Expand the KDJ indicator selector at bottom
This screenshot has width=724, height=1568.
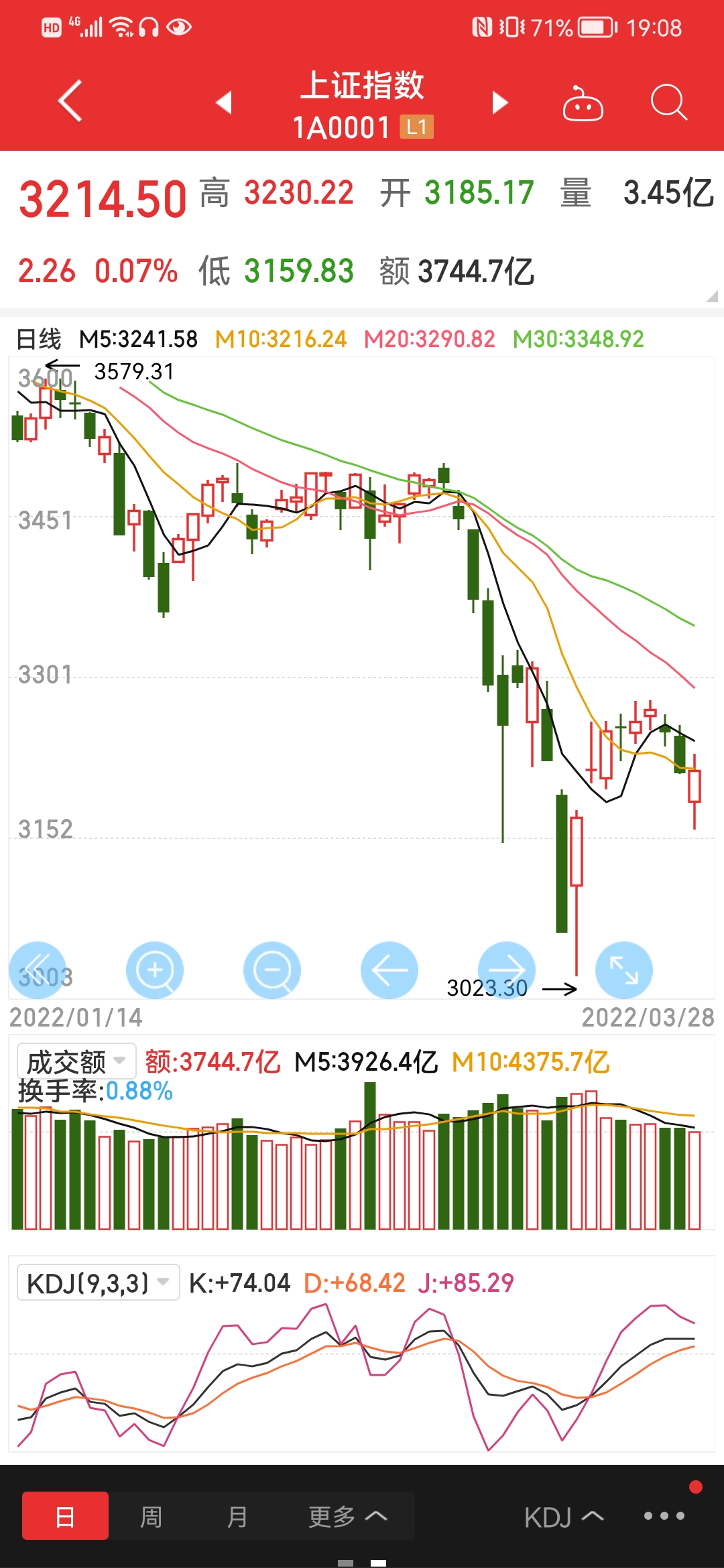coord(564,1517)
